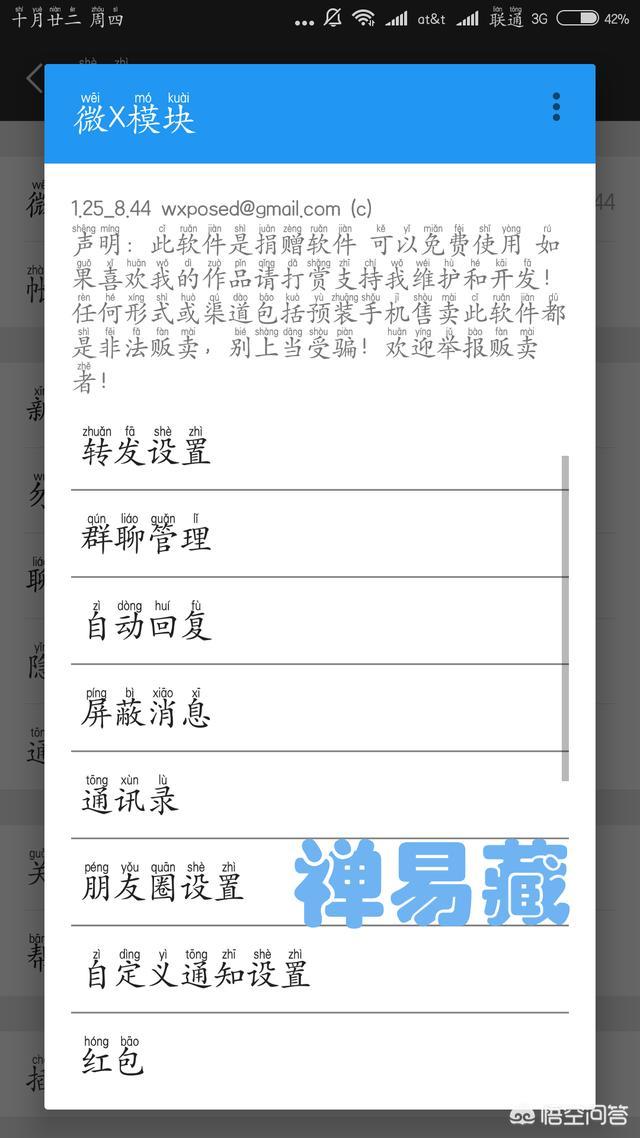The image size is (640, 1138).
Task: Open the overflow menu in 微X模块 header
Action: (556, 107)
